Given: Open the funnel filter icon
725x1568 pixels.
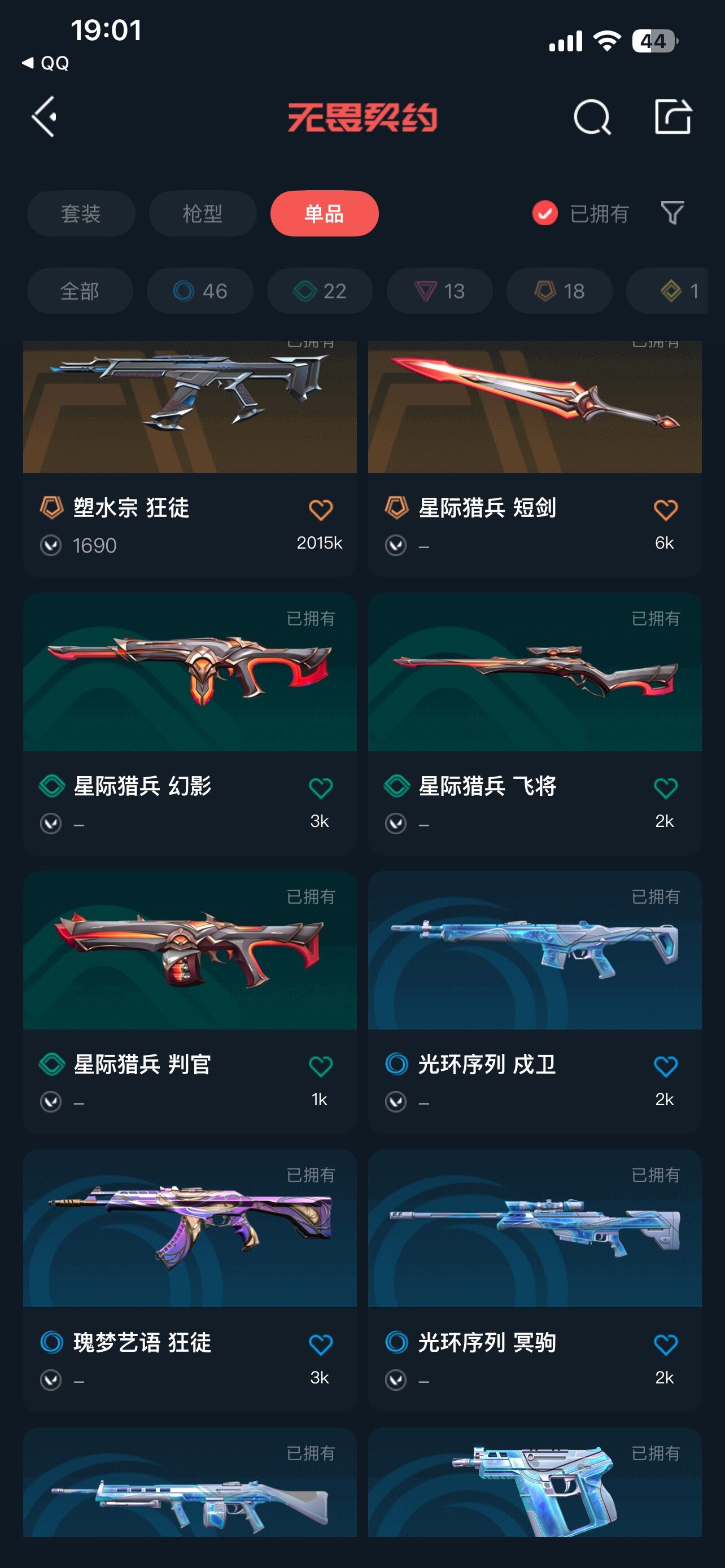Looking at the screenshot, I should 672,214.
